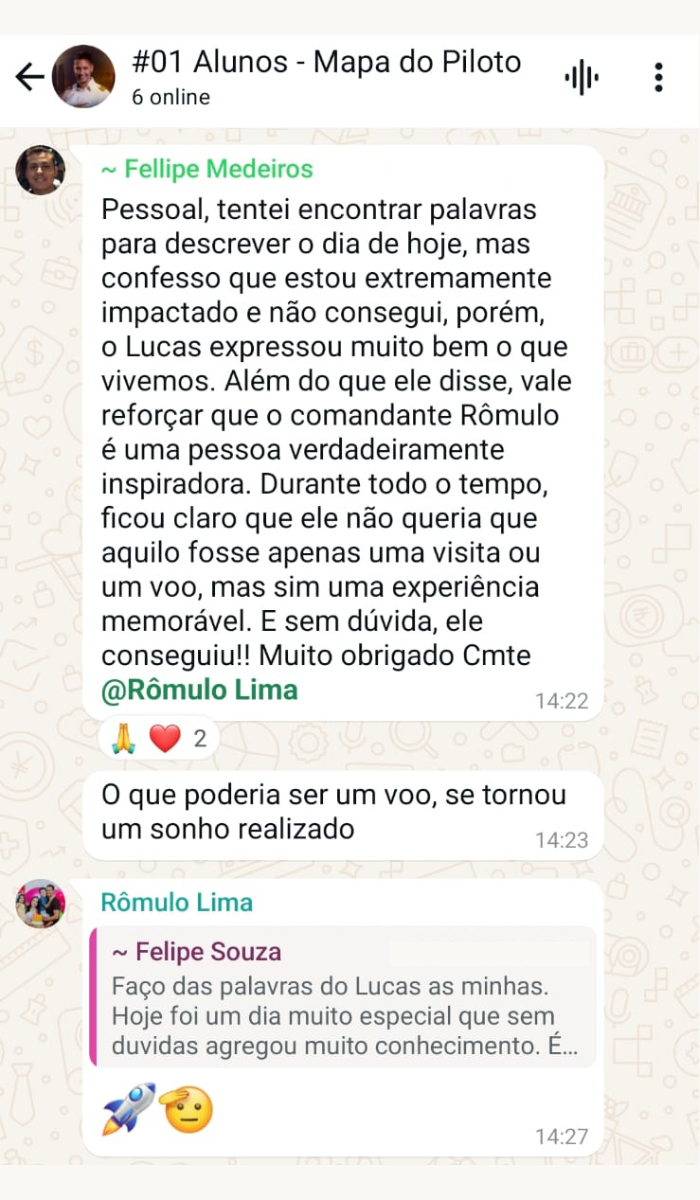
Task: Open the three-dot overflow menu
Action: click(658, 77)
